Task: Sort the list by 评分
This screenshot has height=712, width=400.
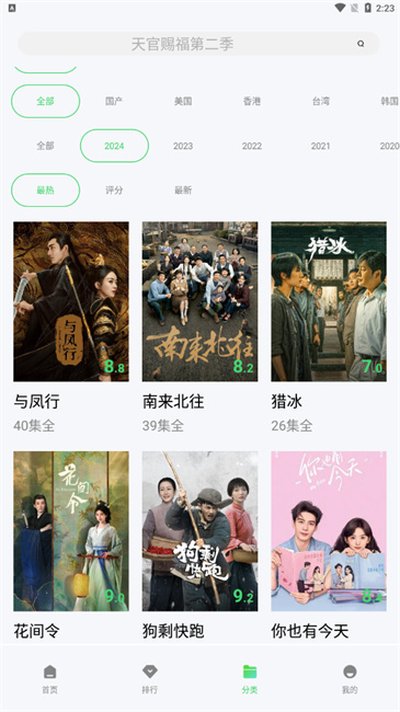Action: [114, 190]
